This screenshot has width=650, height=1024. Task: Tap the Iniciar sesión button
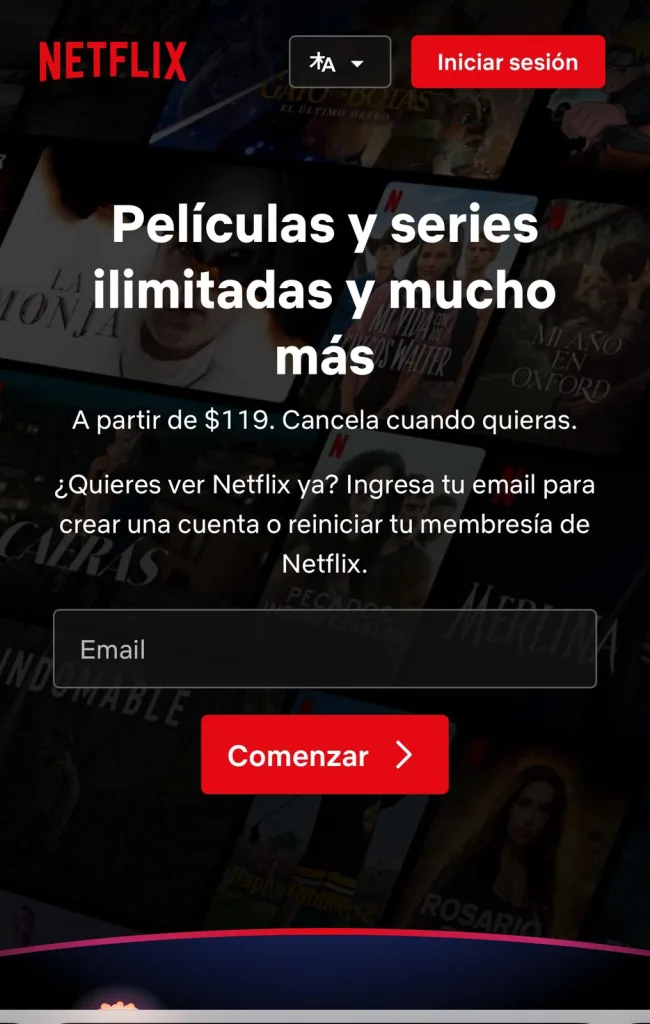pos(507,62)
